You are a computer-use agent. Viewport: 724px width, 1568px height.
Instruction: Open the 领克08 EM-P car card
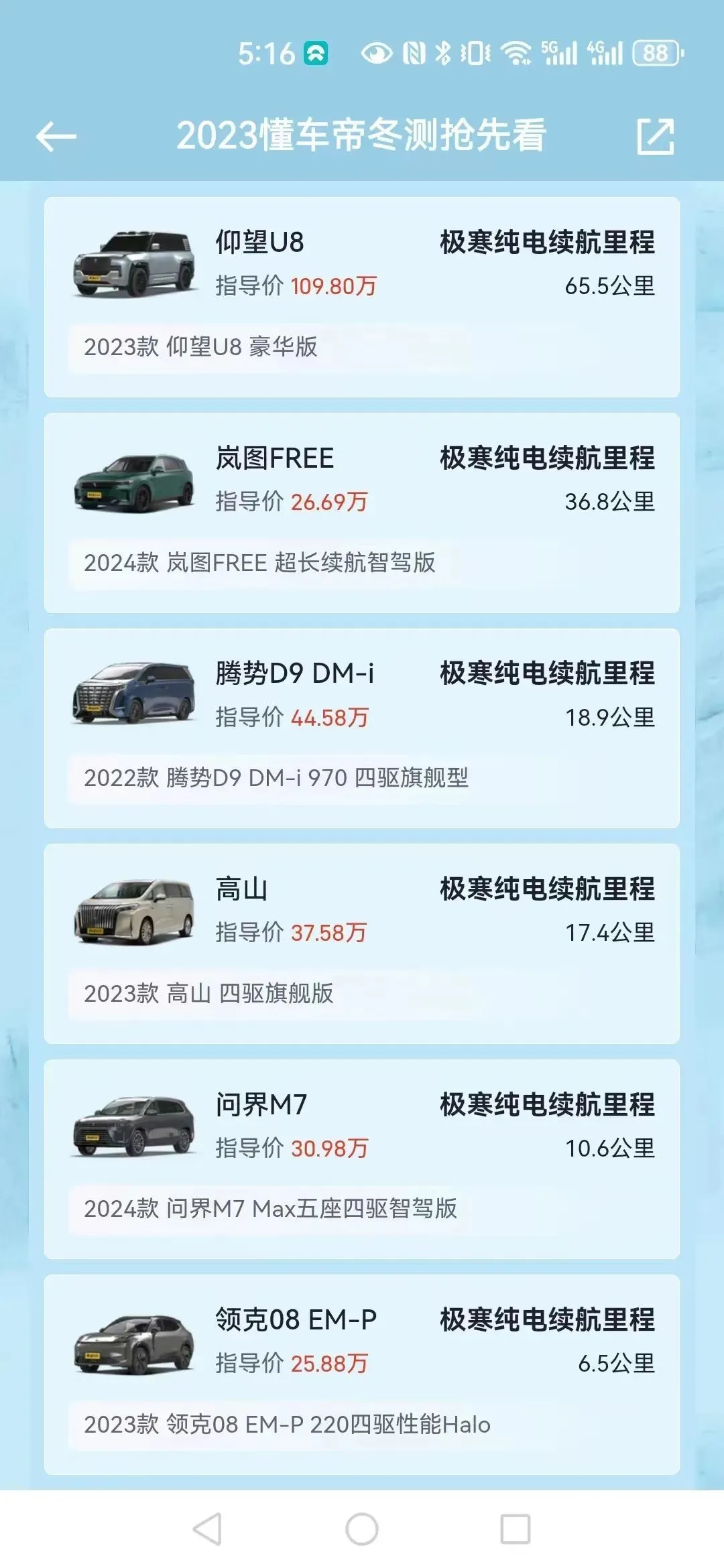pyautogui.click(x=362, y=1374)
